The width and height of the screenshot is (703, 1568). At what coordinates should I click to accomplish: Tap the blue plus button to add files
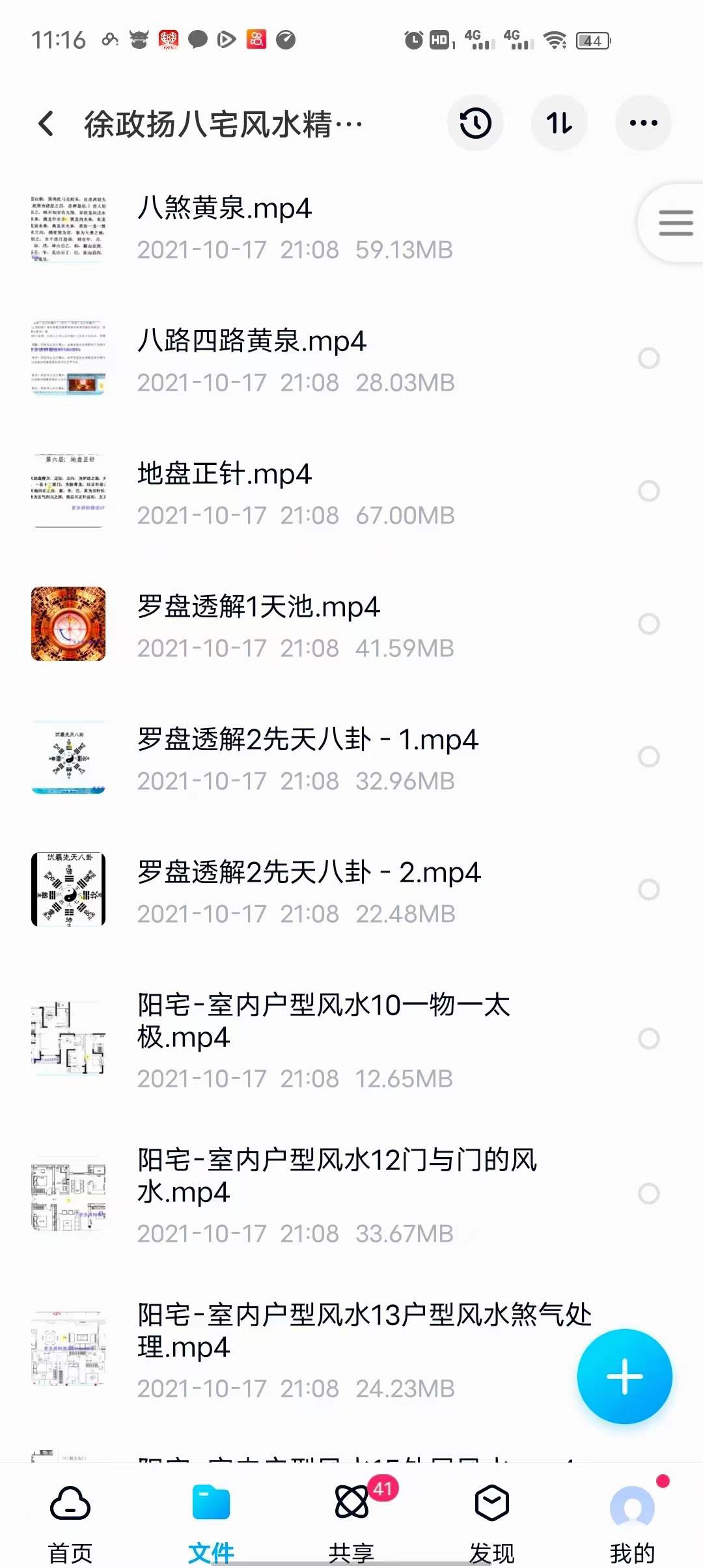pos(624,1377)
